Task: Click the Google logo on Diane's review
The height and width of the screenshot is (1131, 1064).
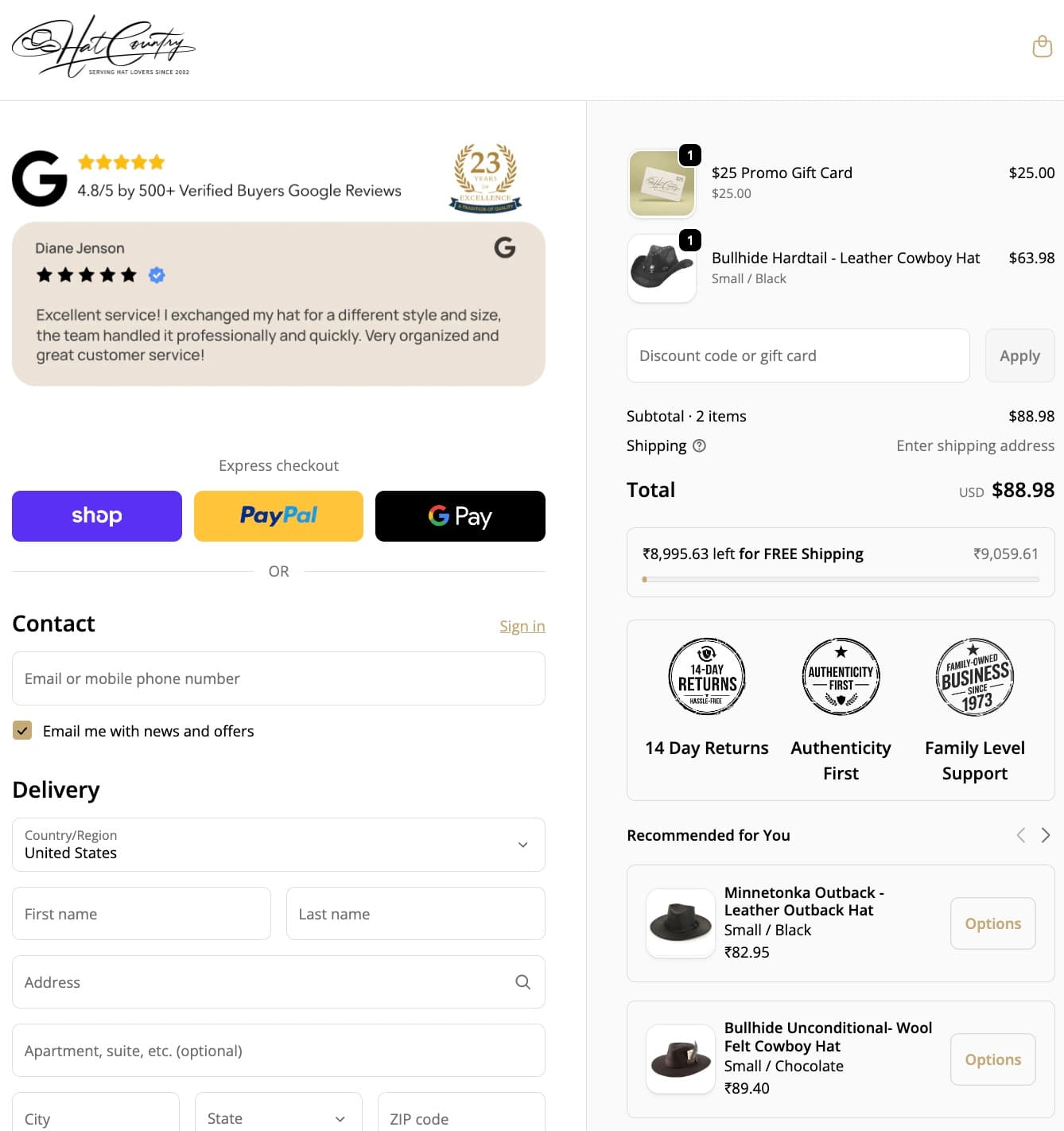Action: coord(507,247)
